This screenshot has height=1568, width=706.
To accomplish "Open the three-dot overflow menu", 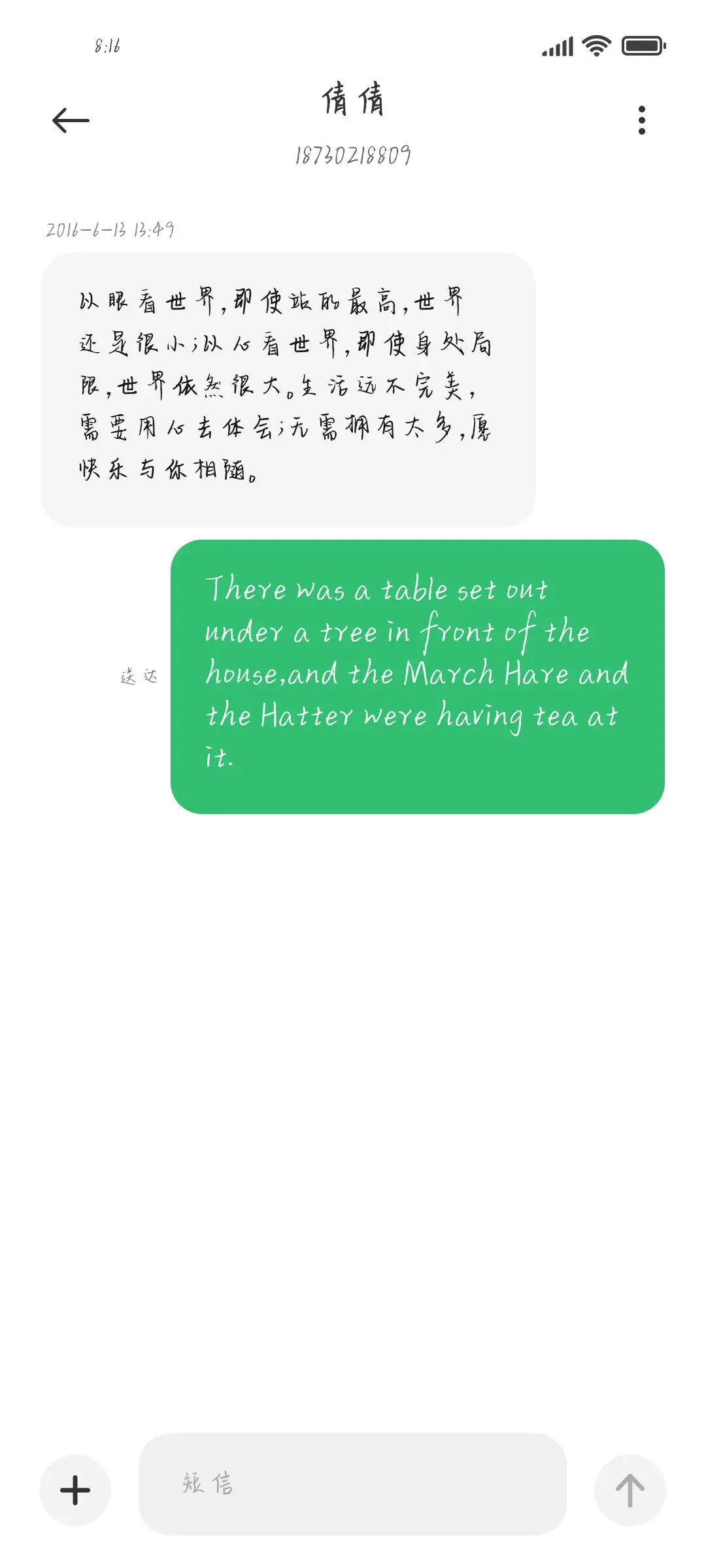I will 641,121.
